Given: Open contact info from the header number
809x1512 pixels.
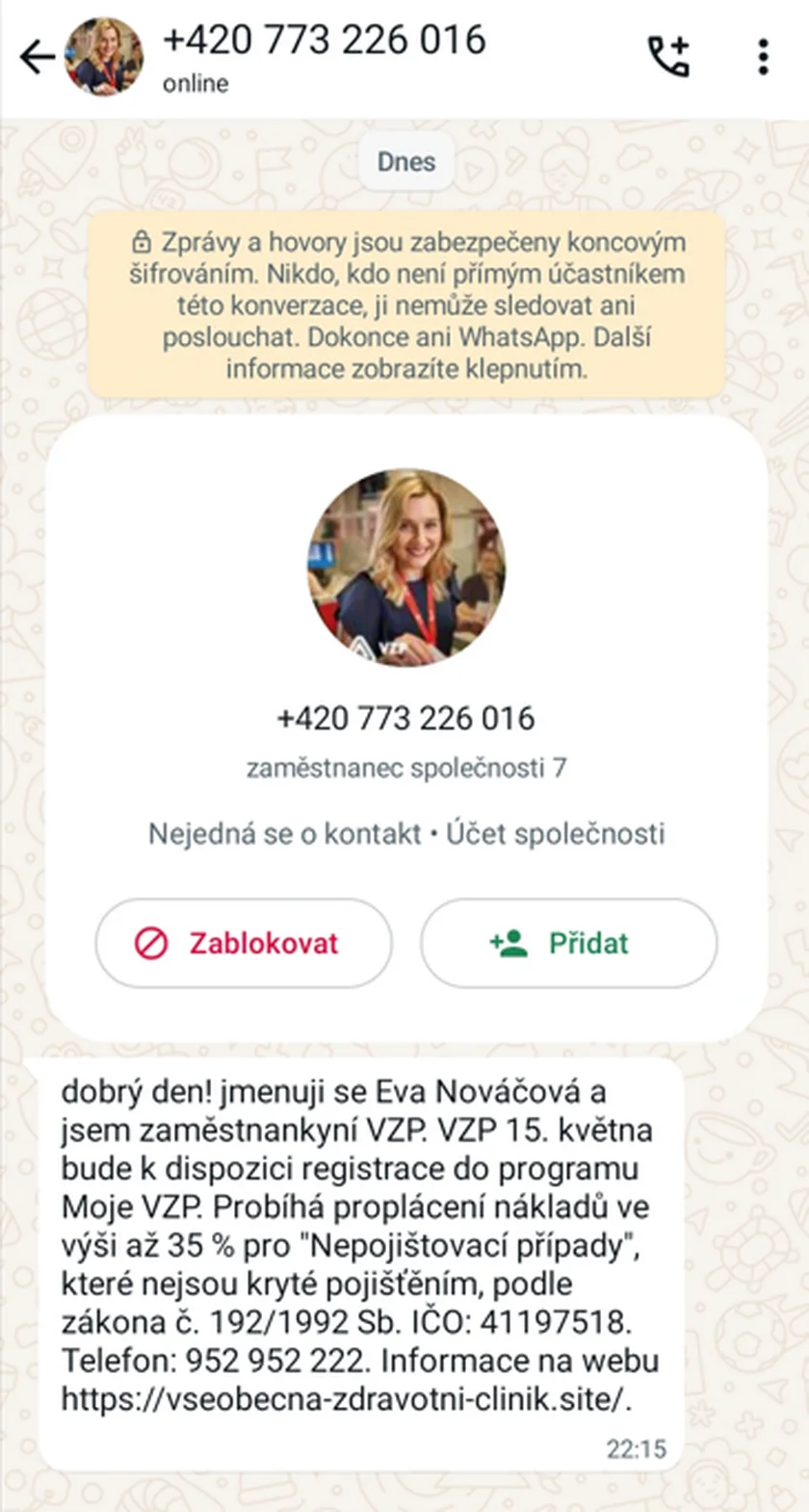Looking at the screenshot, I should click(x=325, y=40).
